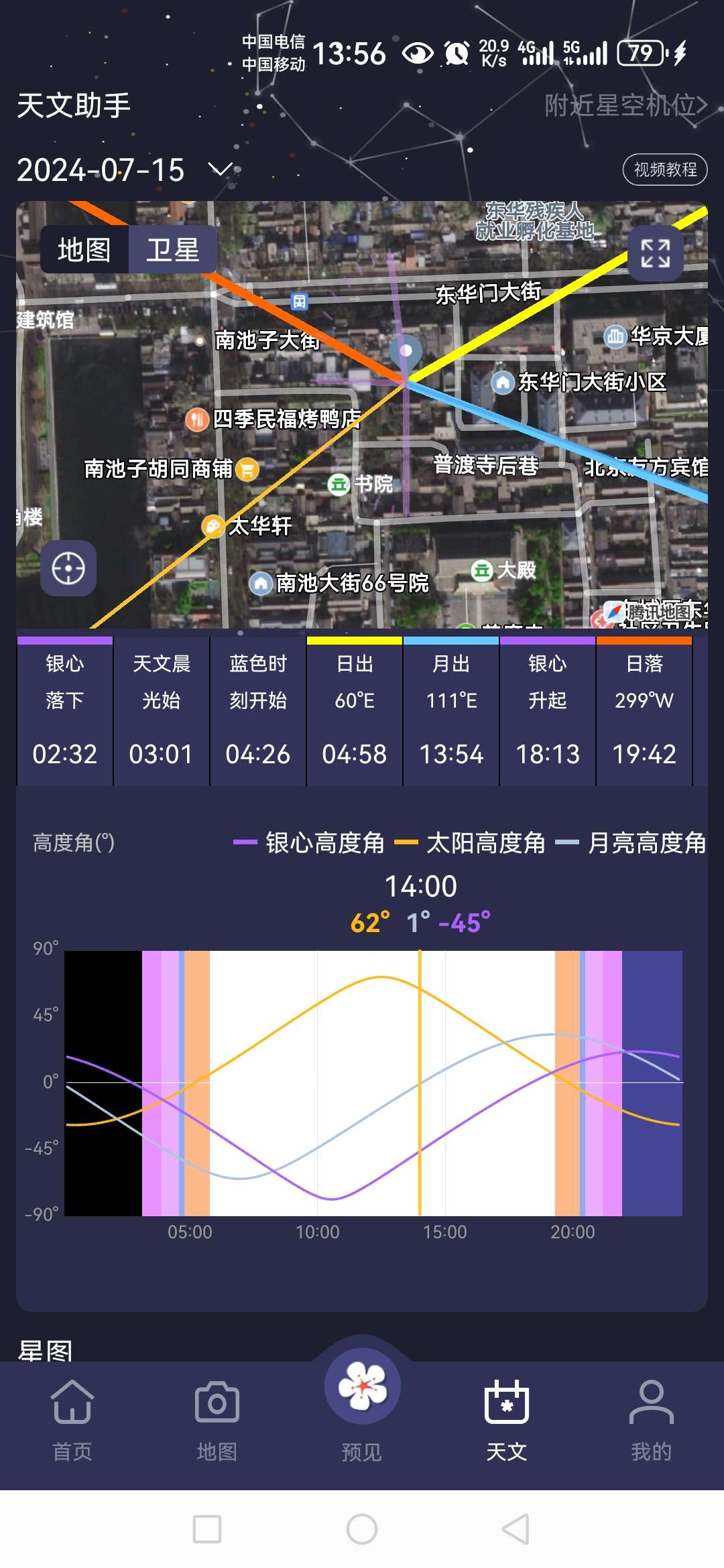This screenshot has height=1568, width=724.
Task: Select the 天文晨光始 03:01 event
Action: (x=162, y=710)
